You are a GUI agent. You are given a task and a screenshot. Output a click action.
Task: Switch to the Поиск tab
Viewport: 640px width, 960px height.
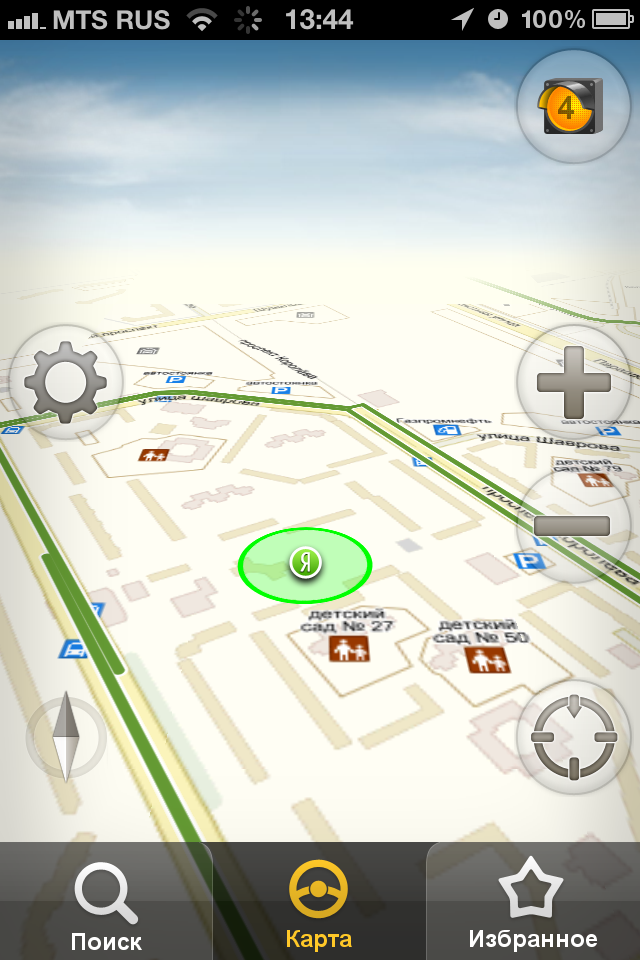106,903
